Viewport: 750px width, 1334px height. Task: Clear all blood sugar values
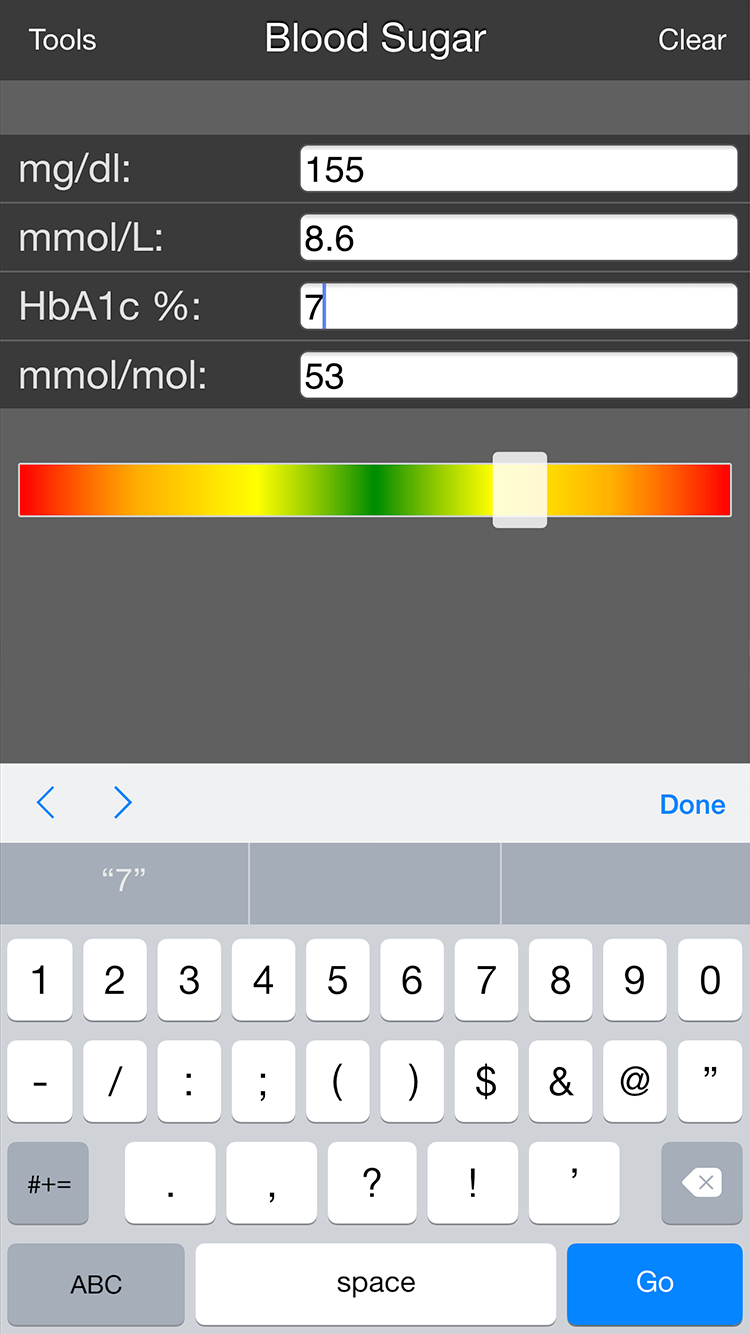pos(691,40)
